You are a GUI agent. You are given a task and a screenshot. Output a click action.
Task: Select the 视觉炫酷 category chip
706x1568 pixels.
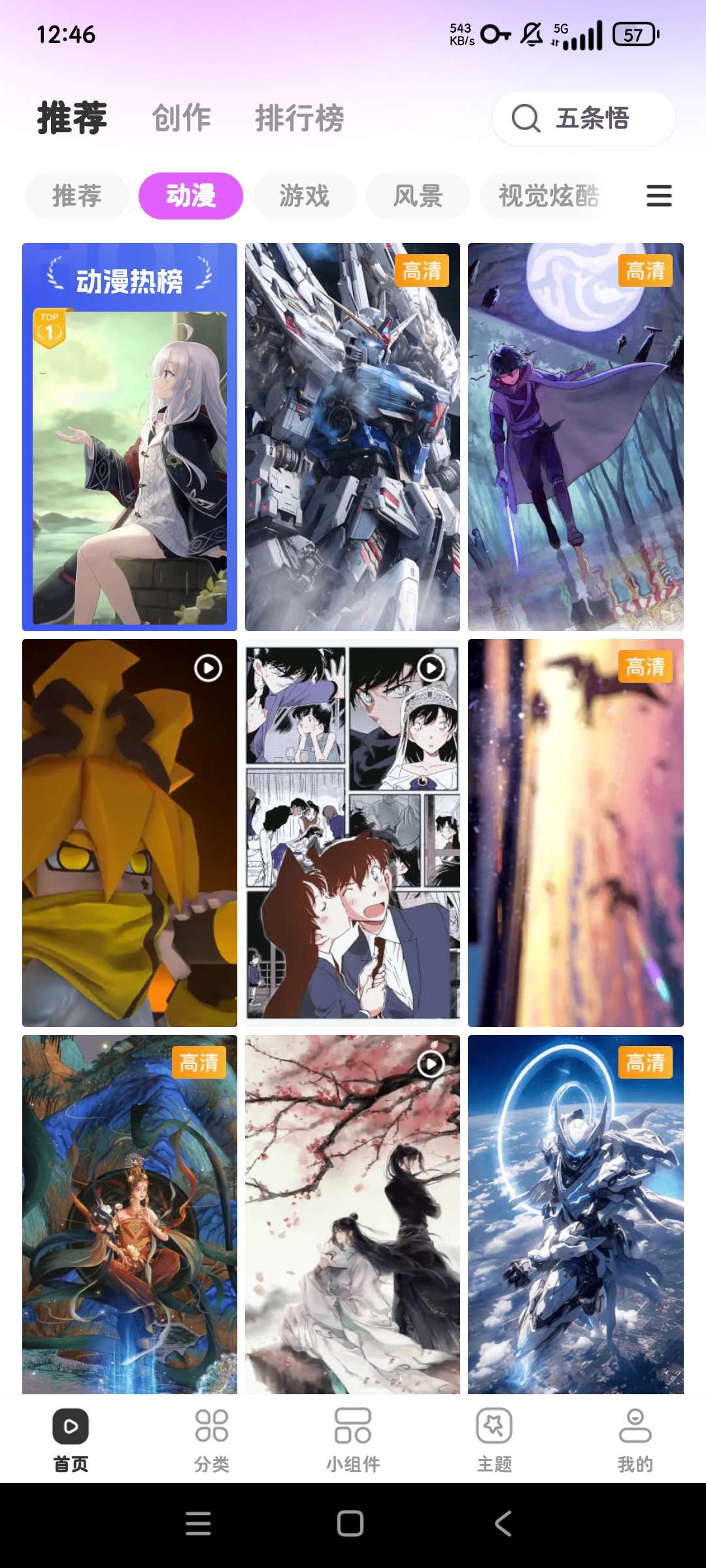(x=548, y=196)
